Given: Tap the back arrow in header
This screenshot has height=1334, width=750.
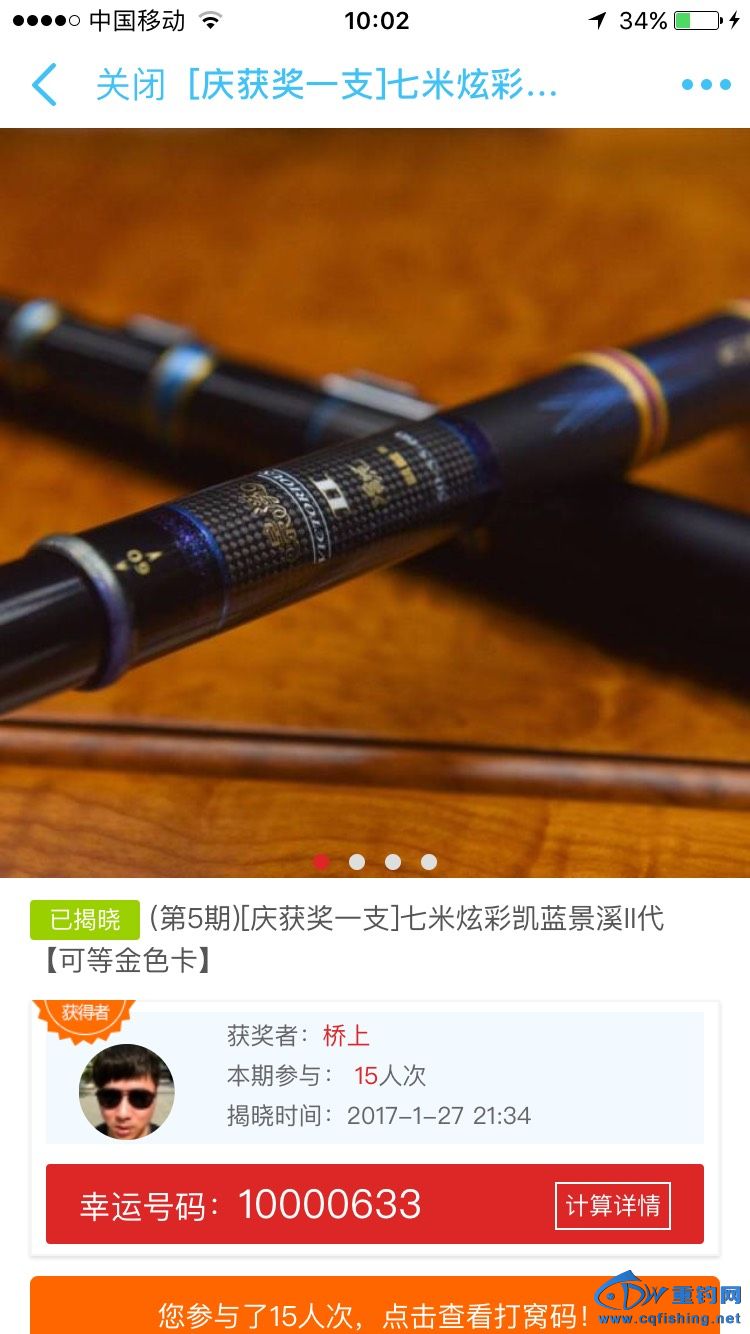Looking at the screenshot, I should coord(44,85).
